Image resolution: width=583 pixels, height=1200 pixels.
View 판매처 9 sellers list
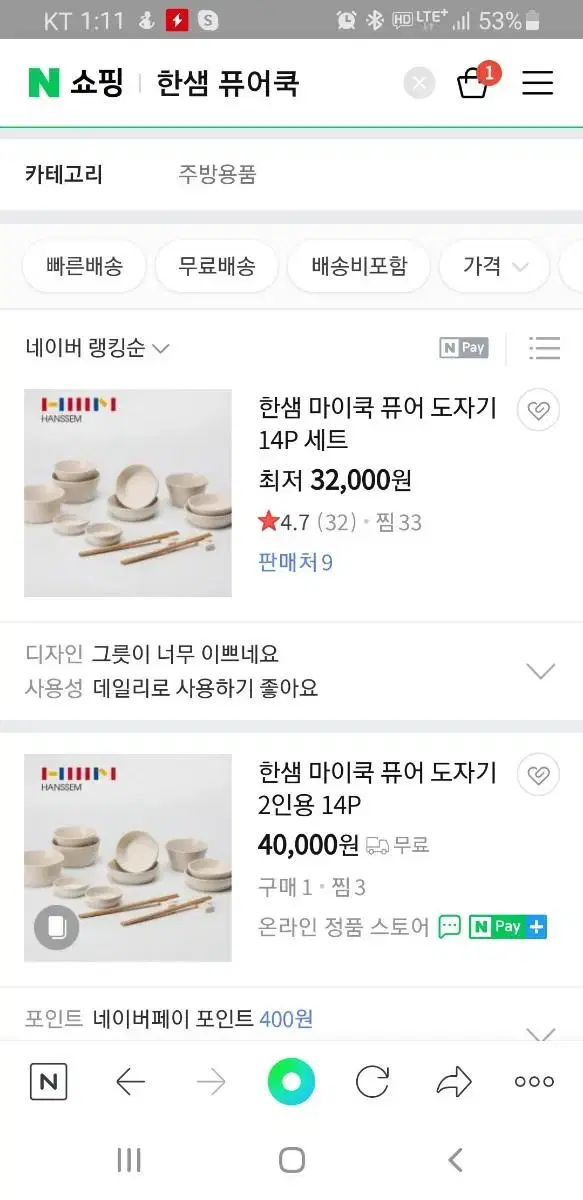(296, 562)
